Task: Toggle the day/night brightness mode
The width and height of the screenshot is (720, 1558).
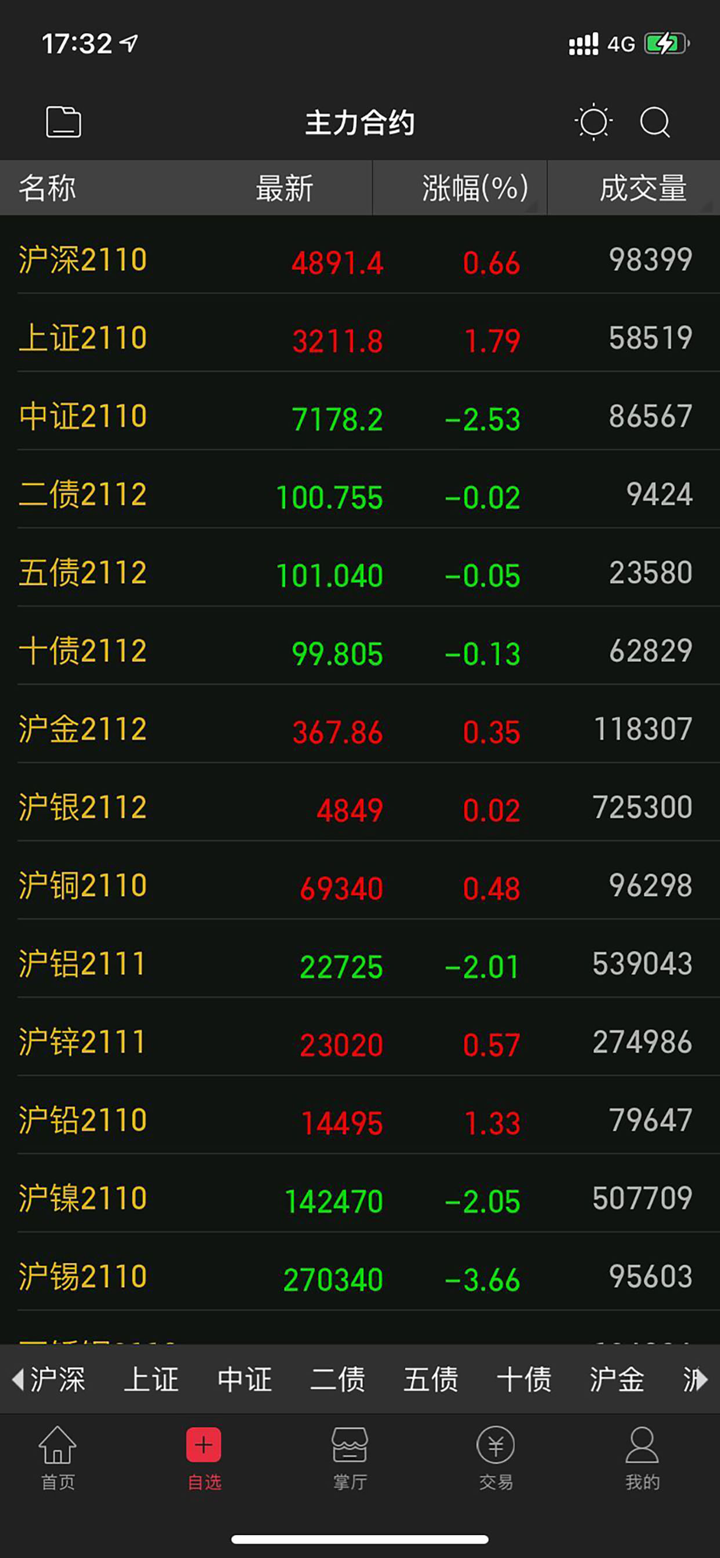Action: click(593, 122)
